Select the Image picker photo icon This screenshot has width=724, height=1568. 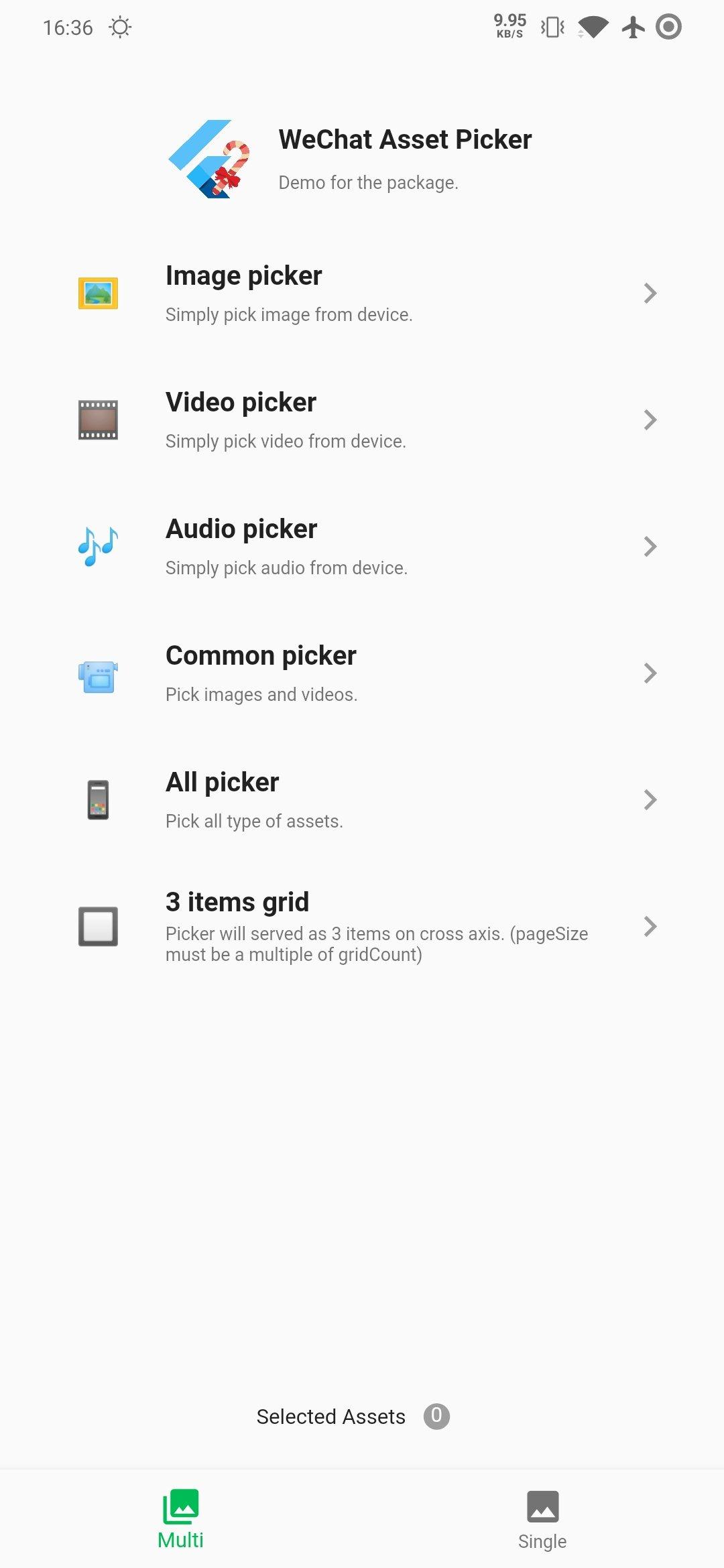pos(97,293)
